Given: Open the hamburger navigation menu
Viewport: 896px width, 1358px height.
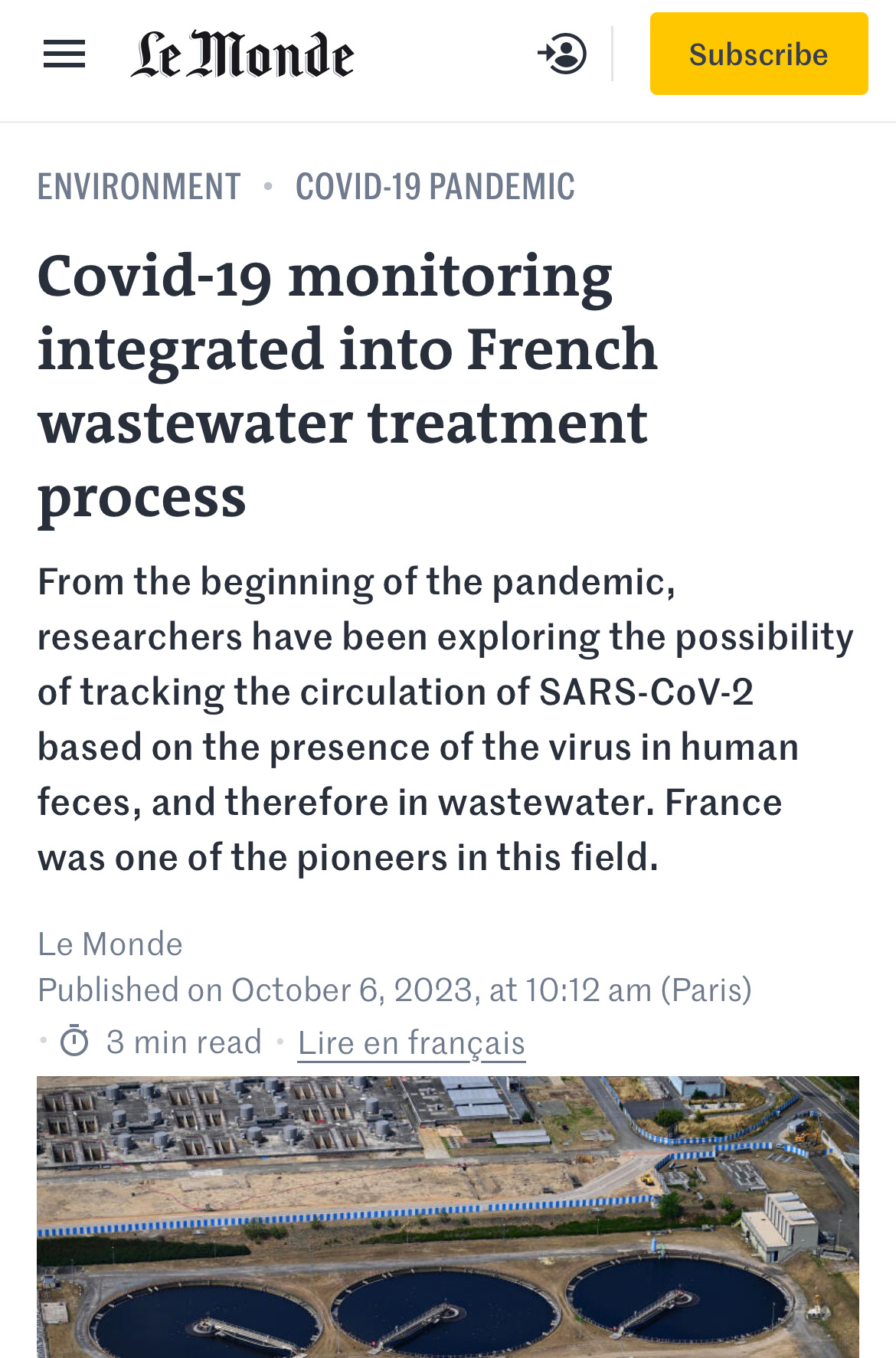Looking at the screenshot, I should tap(64, 54).
